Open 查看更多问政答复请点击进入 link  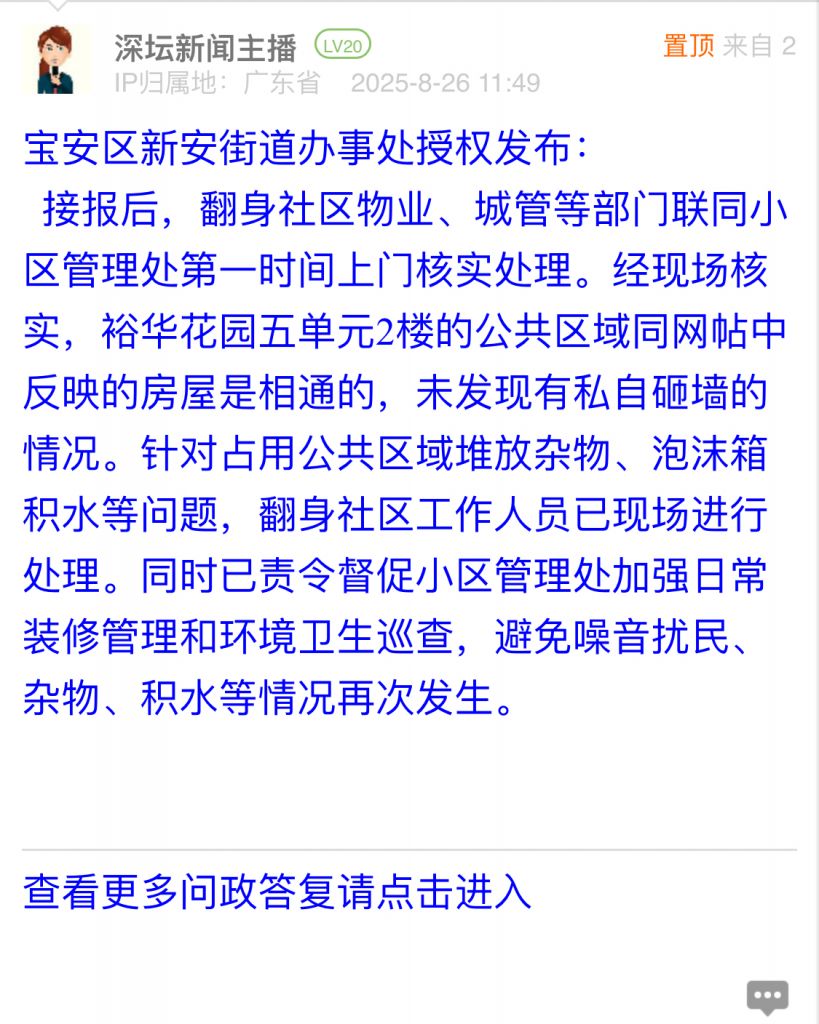click(277, 891)
